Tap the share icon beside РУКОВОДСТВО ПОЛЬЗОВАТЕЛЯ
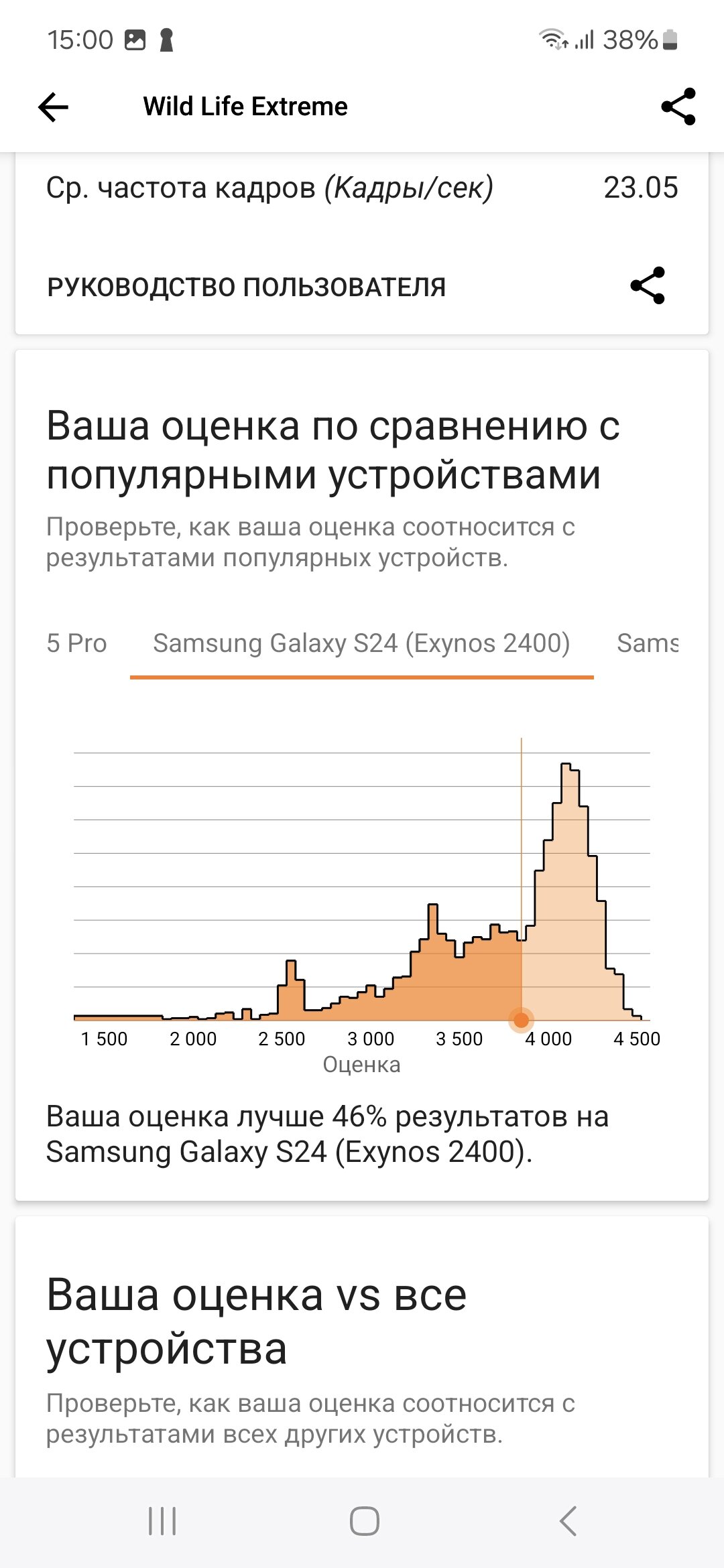The width and height of the screenshot is (724, 1568). (x=648, y=286)
